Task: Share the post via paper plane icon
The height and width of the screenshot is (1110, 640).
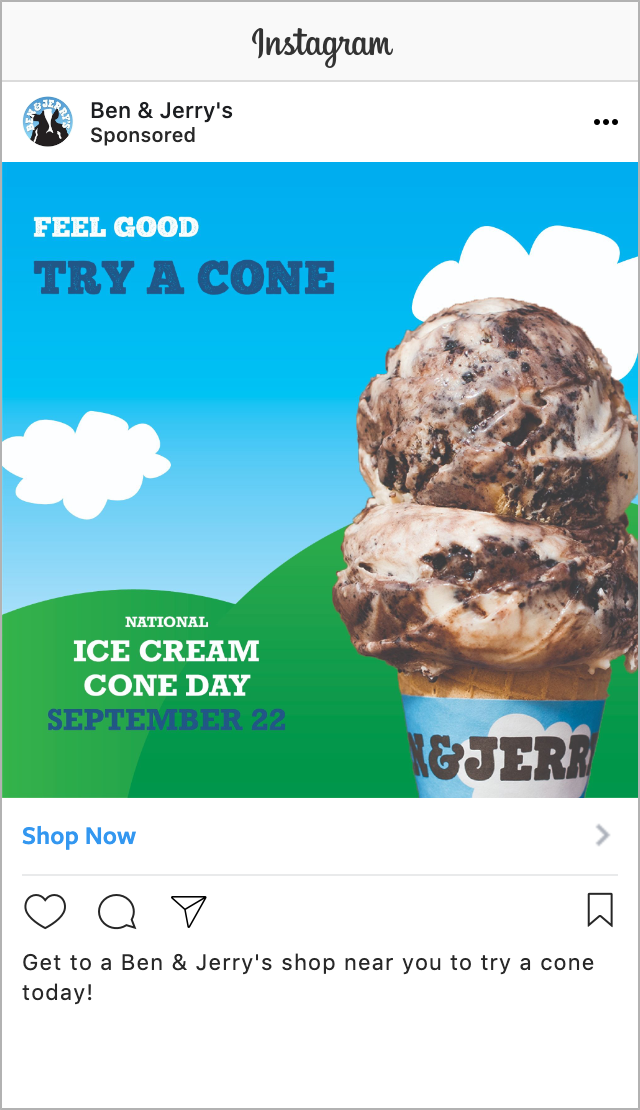Action: click(188, 911)
